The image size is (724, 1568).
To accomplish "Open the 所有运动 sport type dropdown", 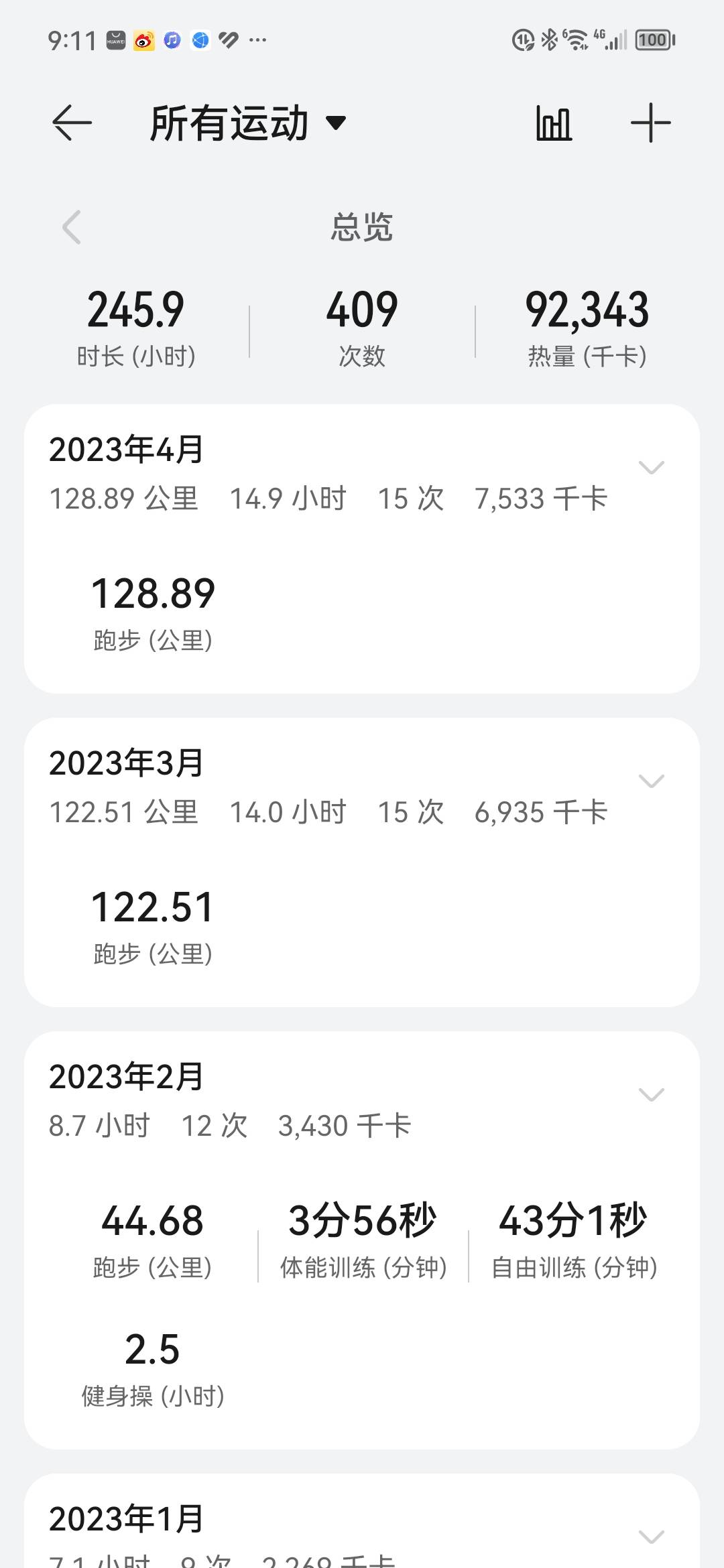I will pos(241,123).
